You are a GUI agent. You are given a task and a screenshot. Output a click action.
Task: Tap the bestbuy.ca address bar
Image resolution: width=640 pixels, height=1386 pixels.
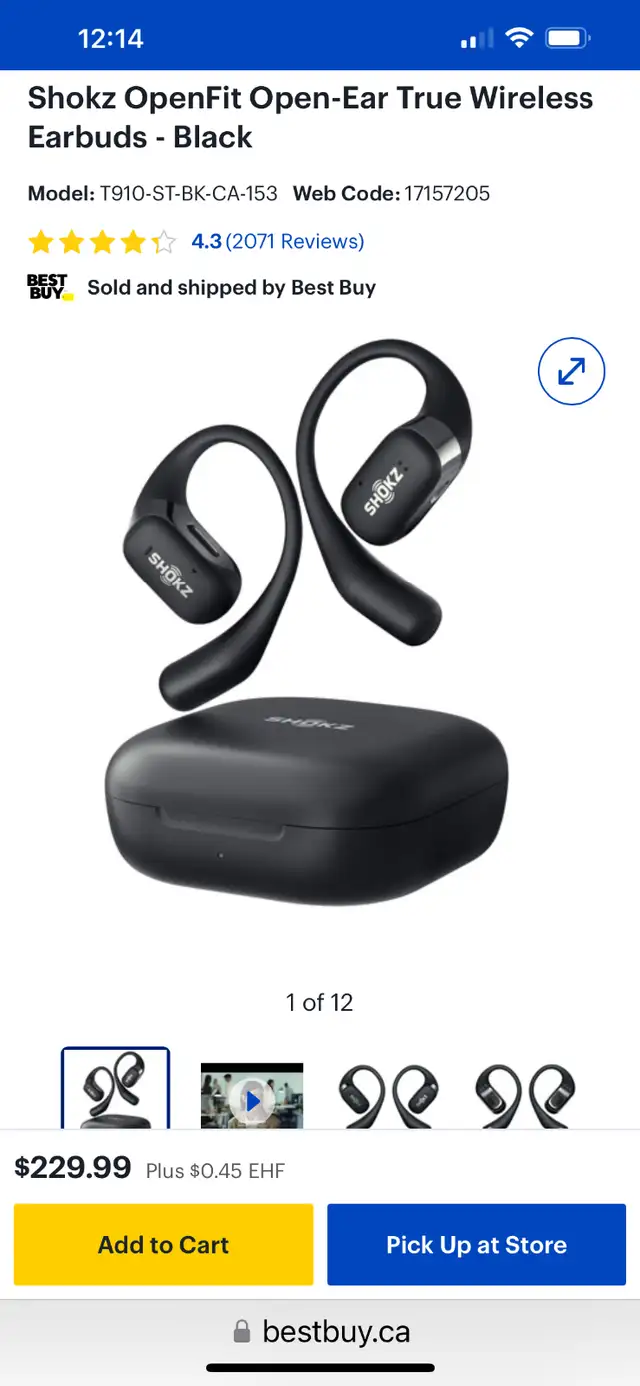pyautogui.click(x=322, y=1332)
